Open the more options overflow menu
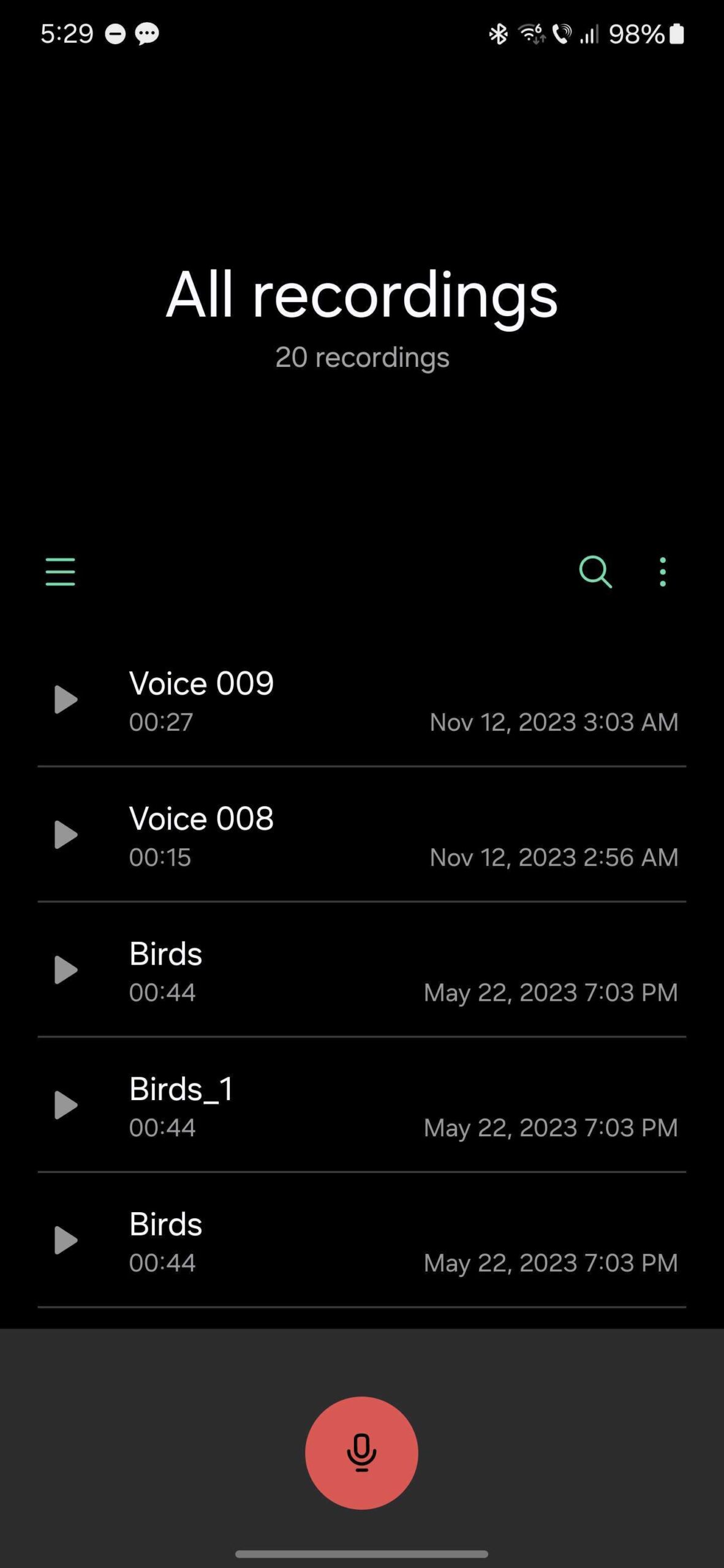 coord(662,571)
